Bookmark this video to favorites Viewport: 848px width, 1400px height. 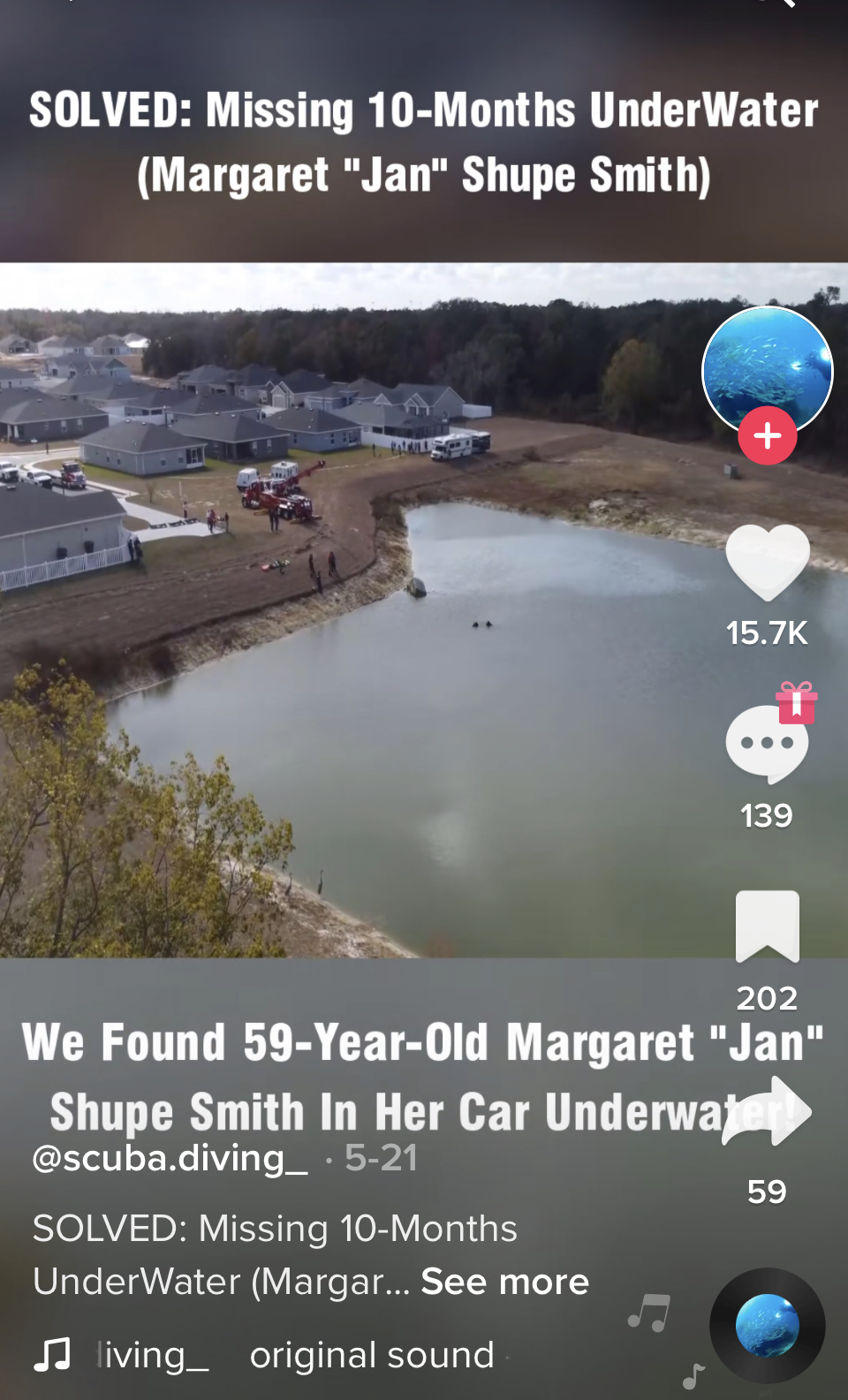tap(768, 927)
